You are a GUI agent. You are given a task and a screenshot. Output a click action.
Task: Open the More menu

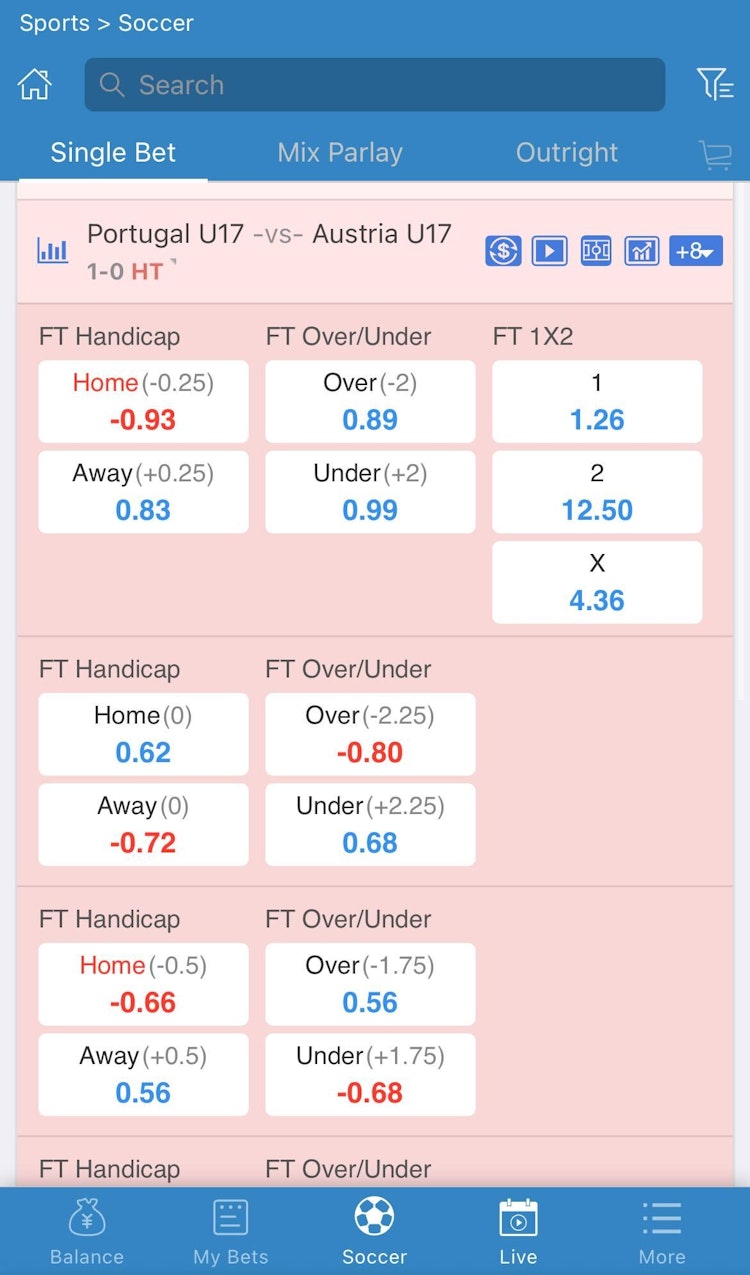tap(662, 1232)
